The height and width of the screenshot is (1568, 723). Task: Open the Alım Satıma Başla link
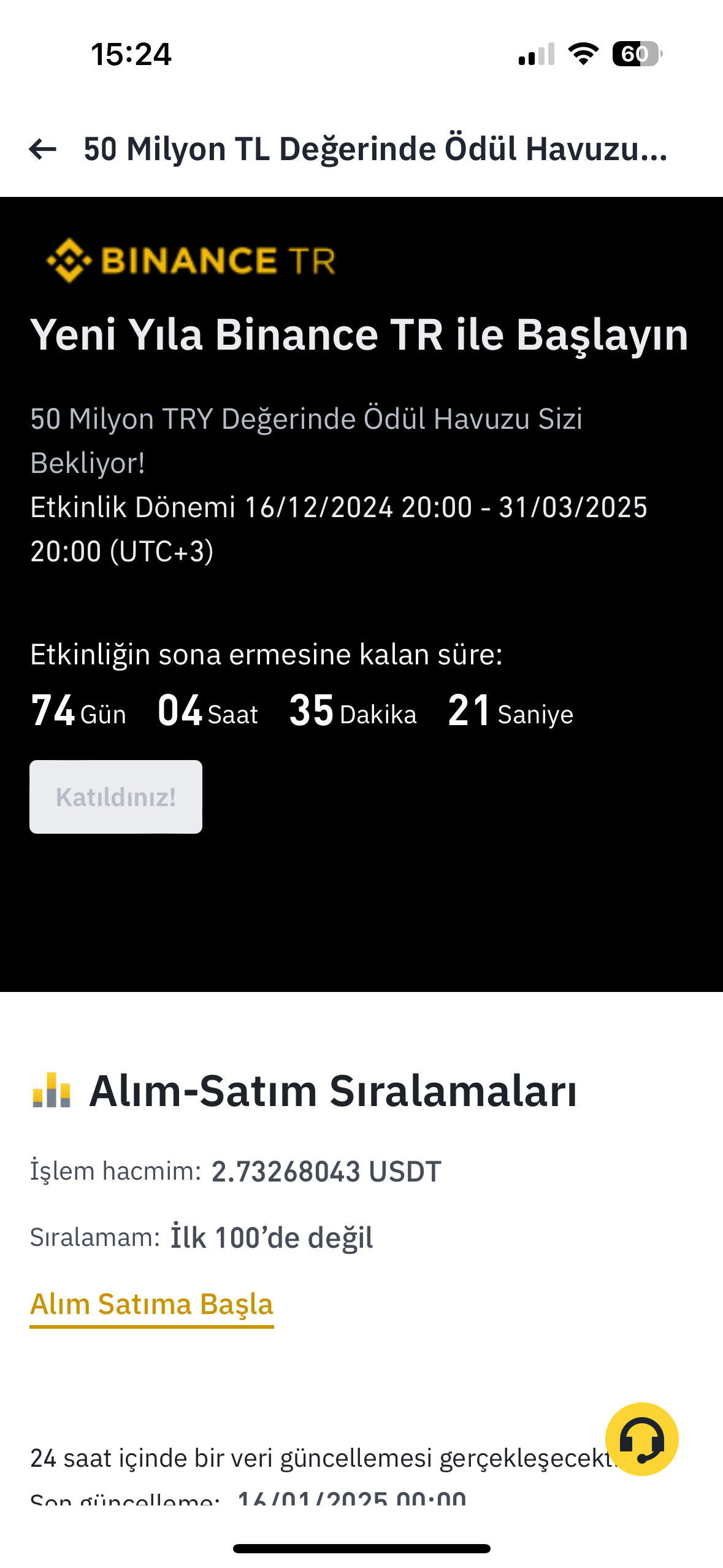click(151, 1304)
